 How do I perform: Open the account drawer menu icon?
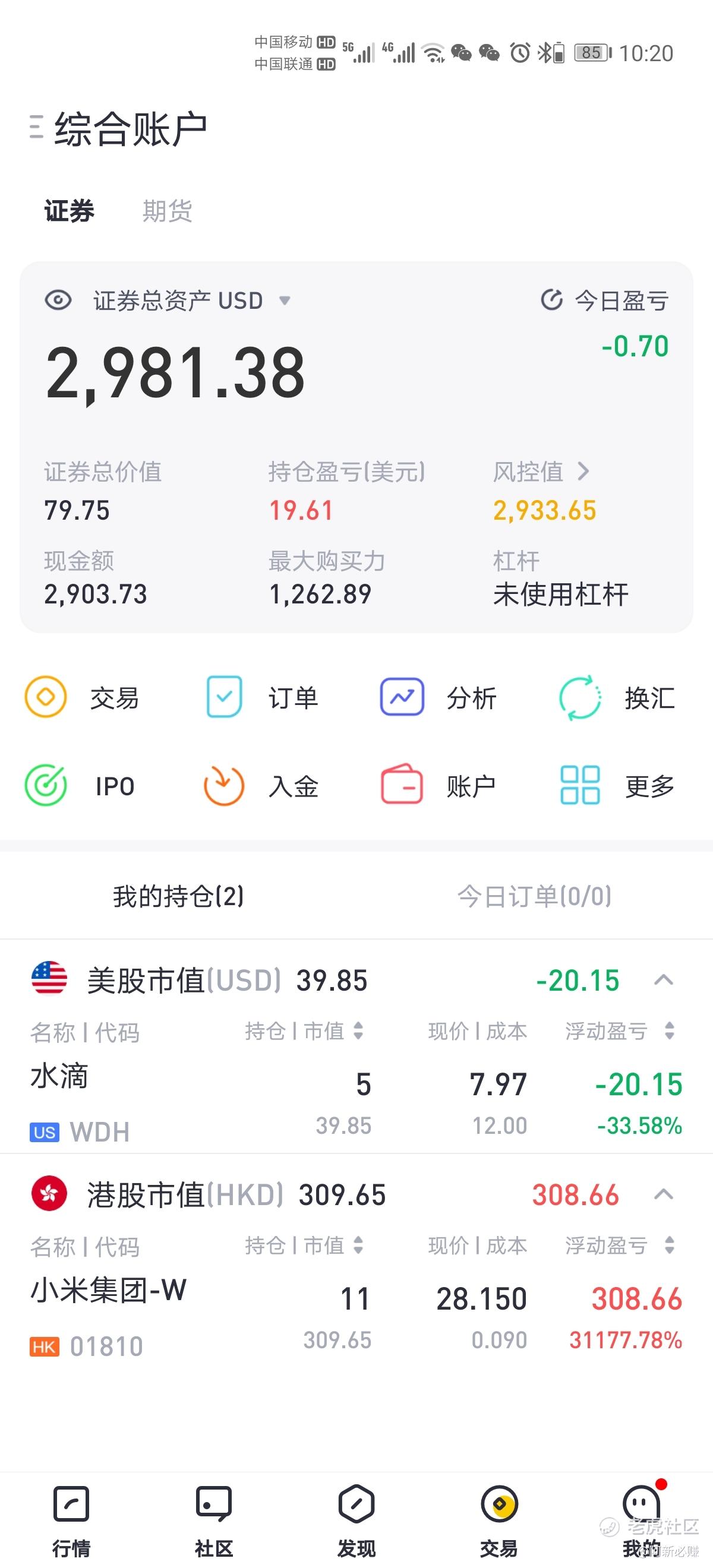tap(36, 127)
